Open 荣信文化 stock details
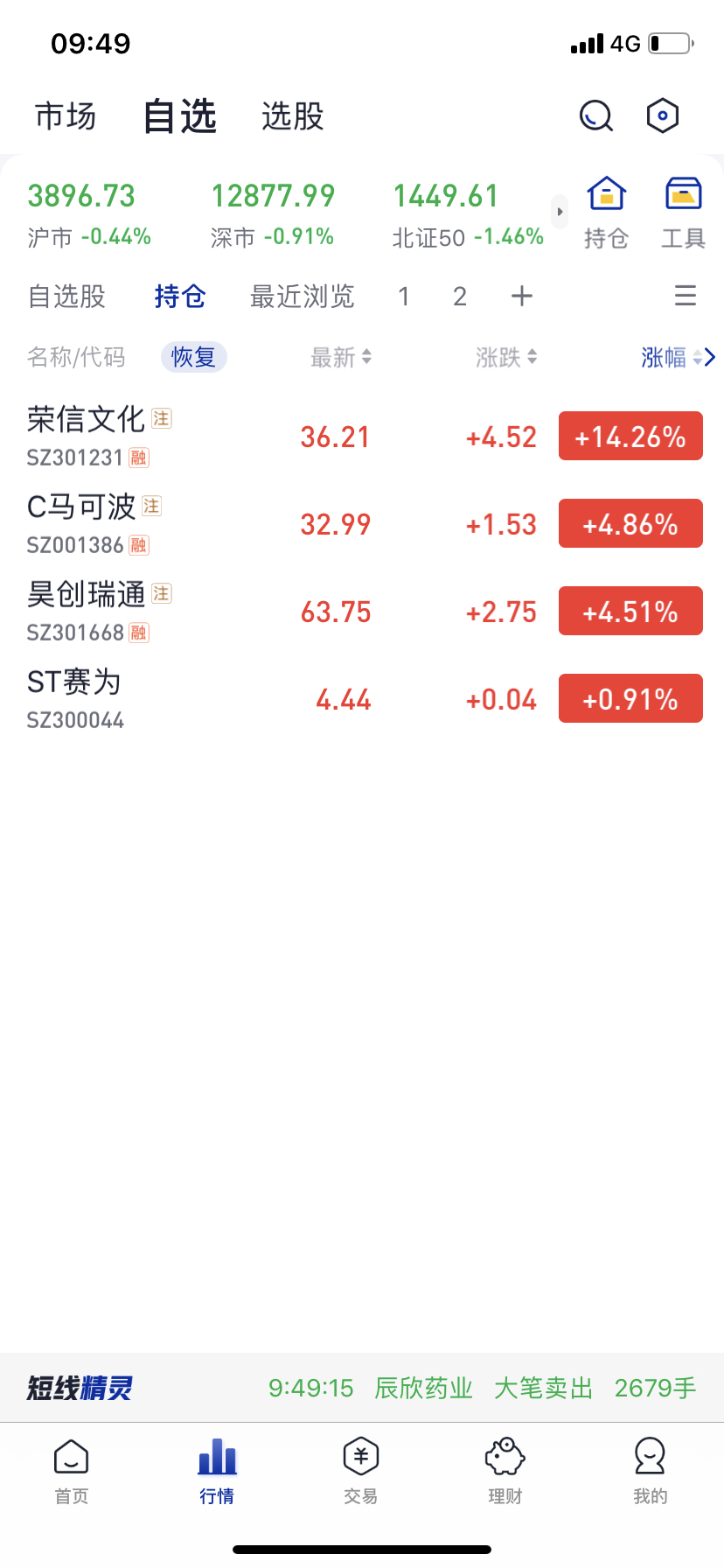Image resolution: width=724 pixels, height=1568 pixels. coord(86,436)
